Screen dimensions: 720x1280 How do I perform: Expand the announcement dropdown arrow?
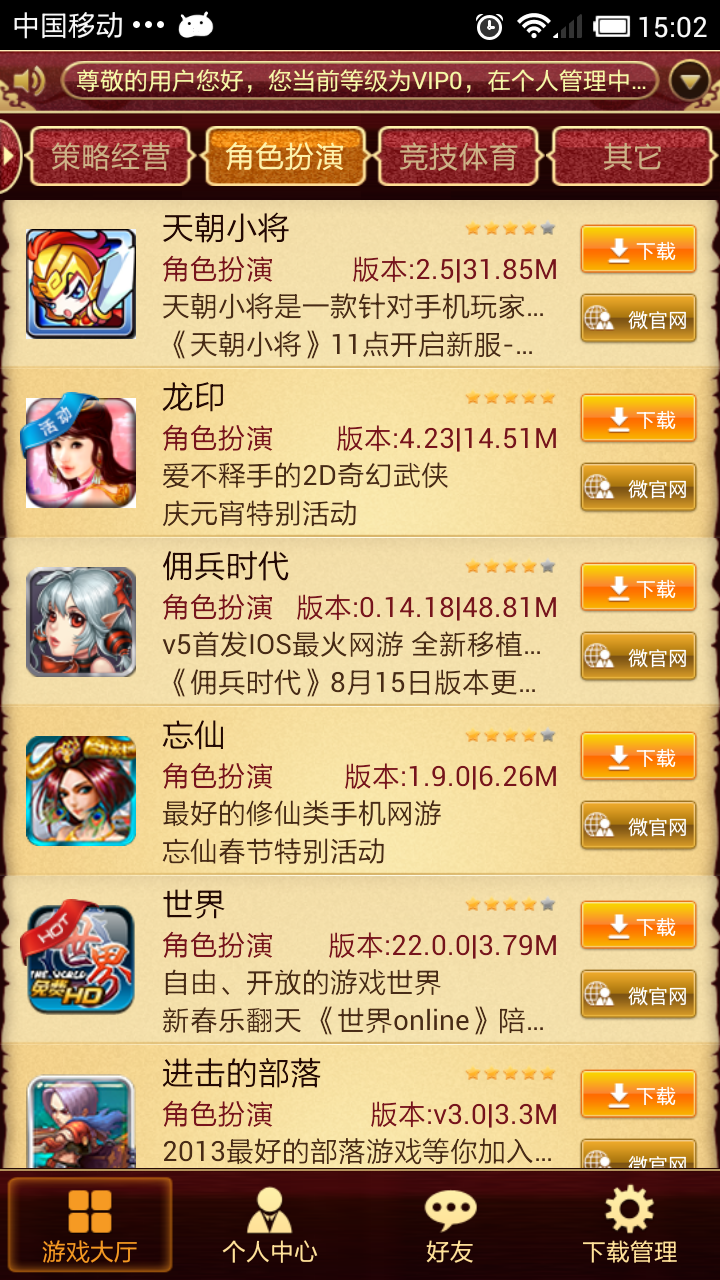tap(690, 81)
